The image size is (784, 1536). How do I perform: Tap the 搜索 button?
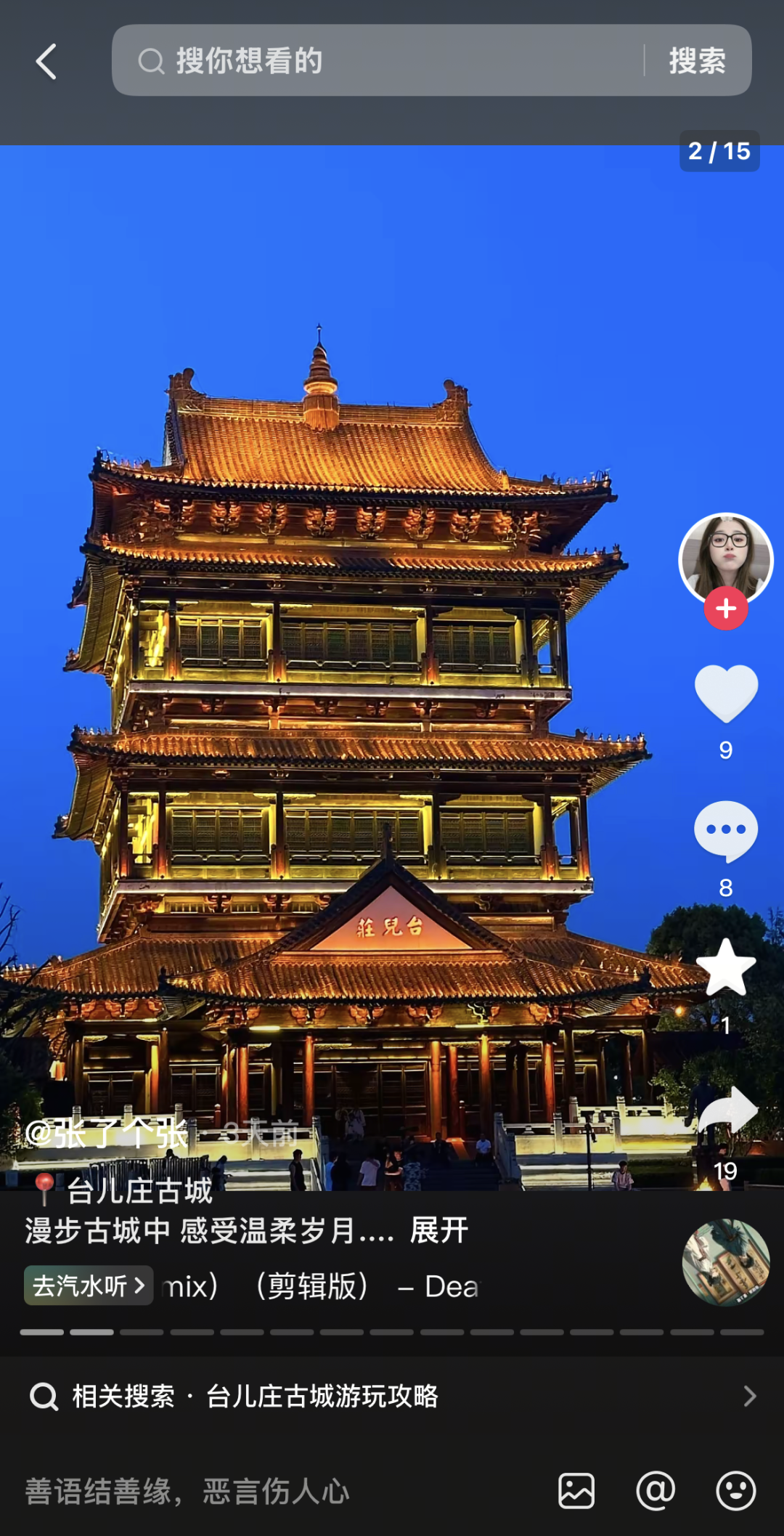pos(698,60)
